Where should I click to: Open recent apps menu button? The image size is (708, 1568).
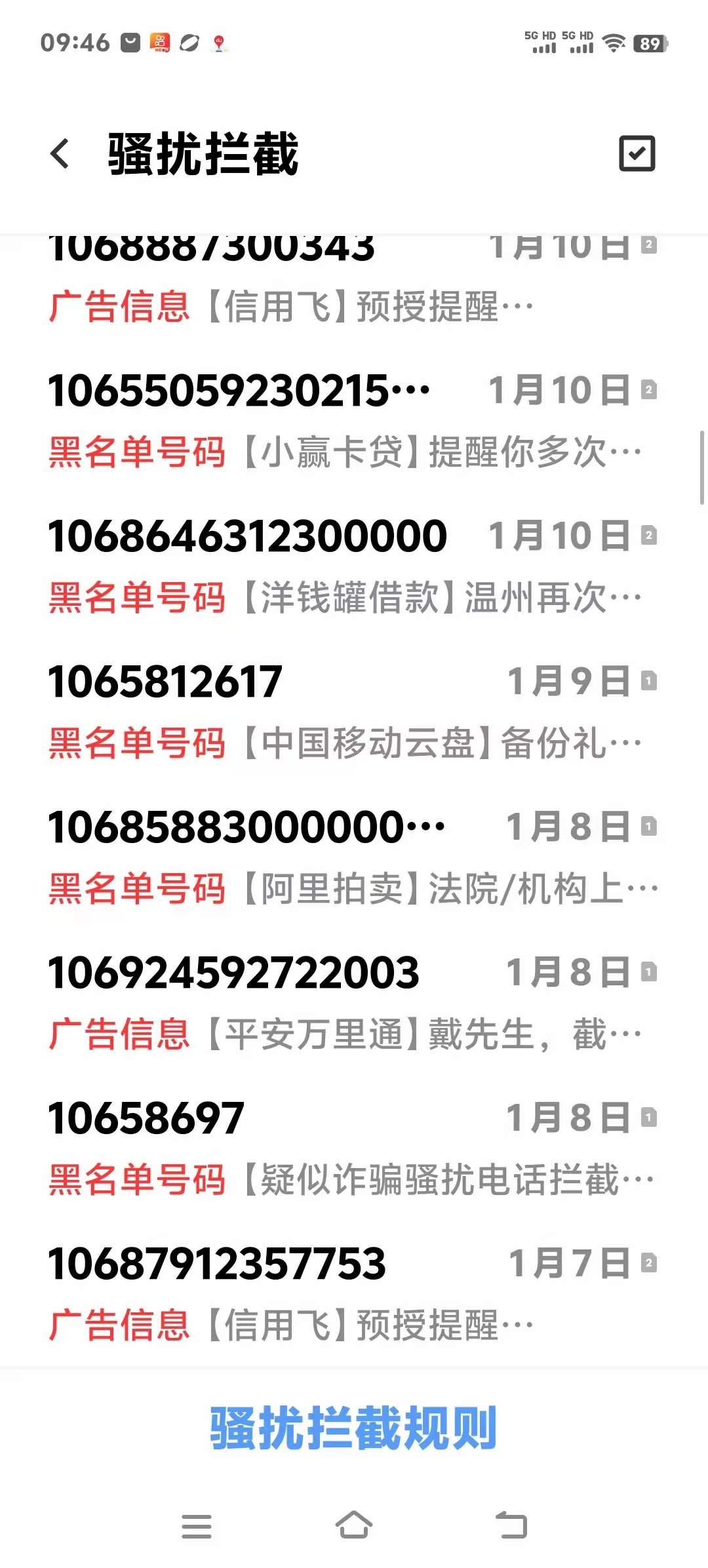point(197,1525)
